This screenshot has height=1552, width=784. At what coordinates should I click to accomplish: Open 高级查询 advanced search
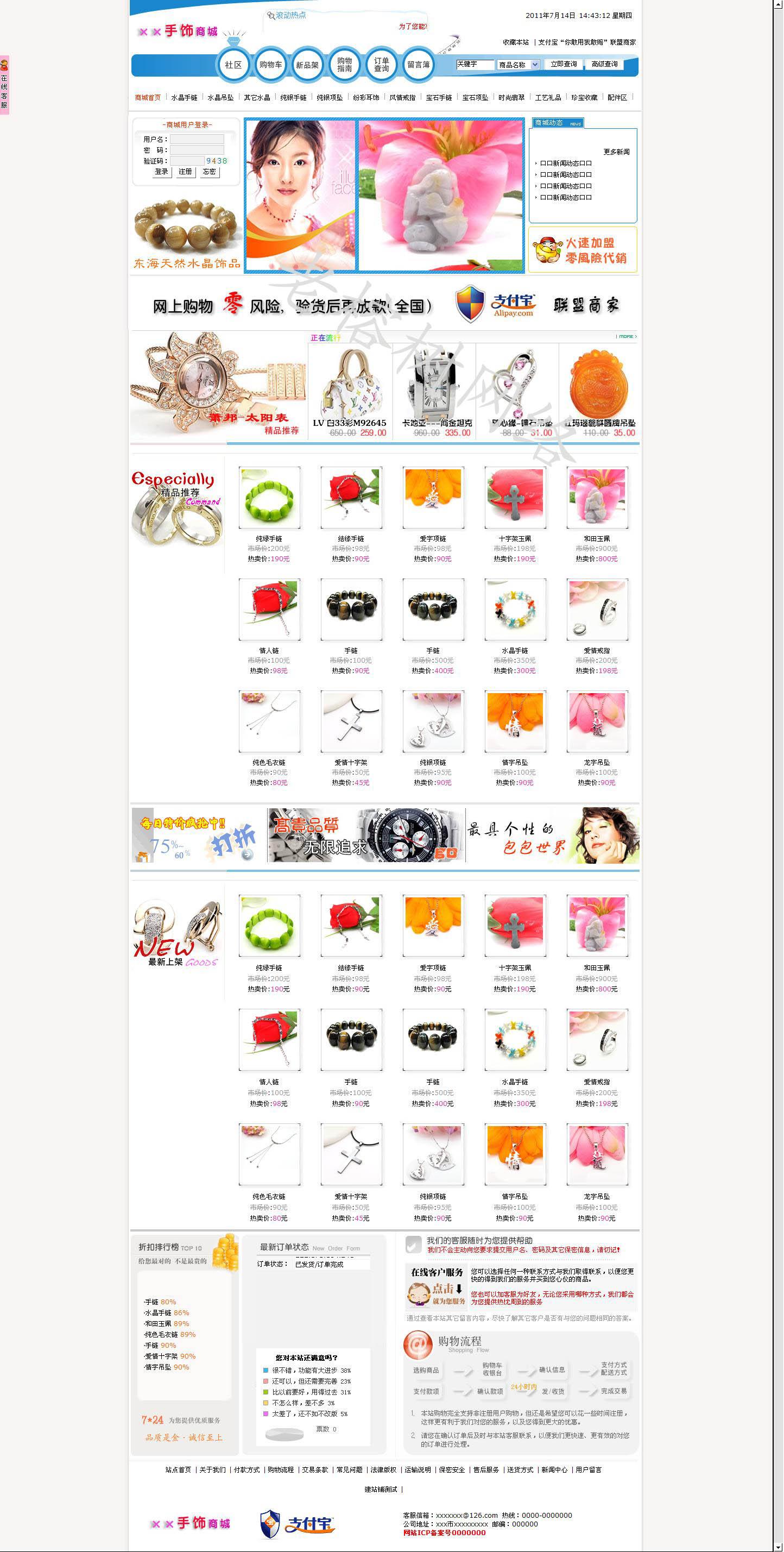coord(604,65)
